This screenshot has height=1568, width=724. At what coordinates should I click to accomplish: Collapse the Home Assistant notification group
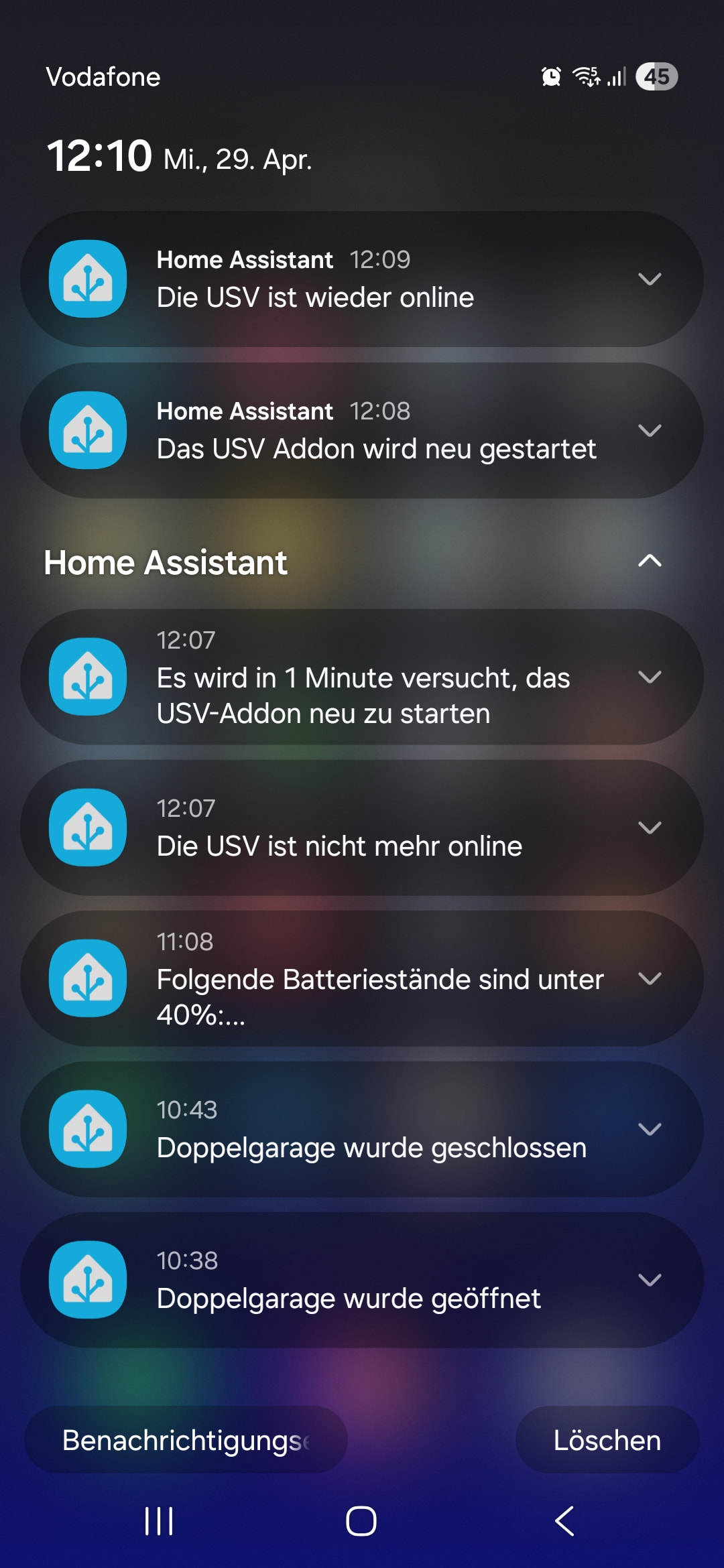click(x=650, y=561)
